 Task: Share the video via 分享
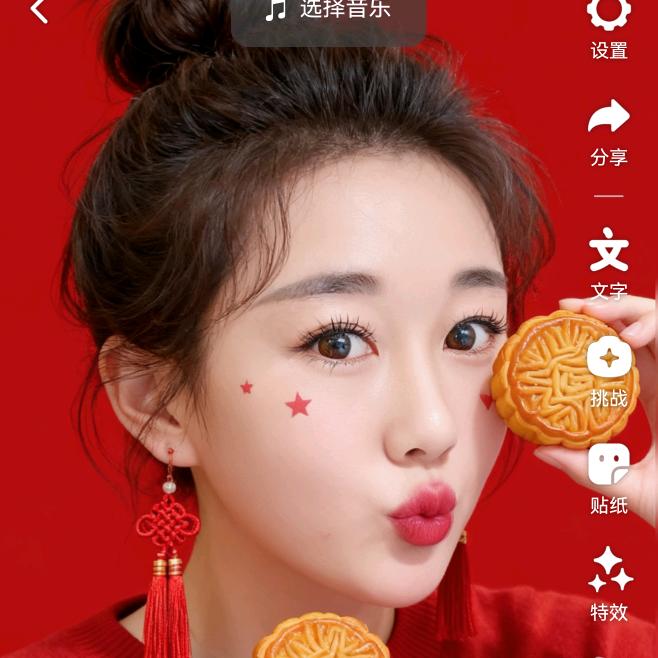(x=608, y=130)
